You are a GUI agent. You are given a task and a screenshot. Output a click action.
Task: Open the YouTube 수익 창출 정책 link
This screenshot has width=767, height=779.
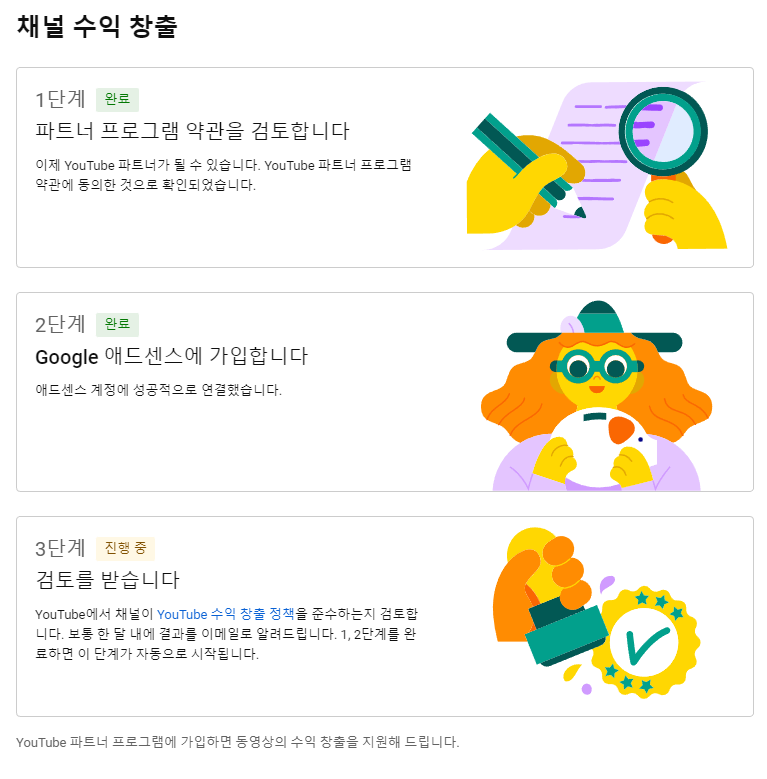[x=225, y=613]
